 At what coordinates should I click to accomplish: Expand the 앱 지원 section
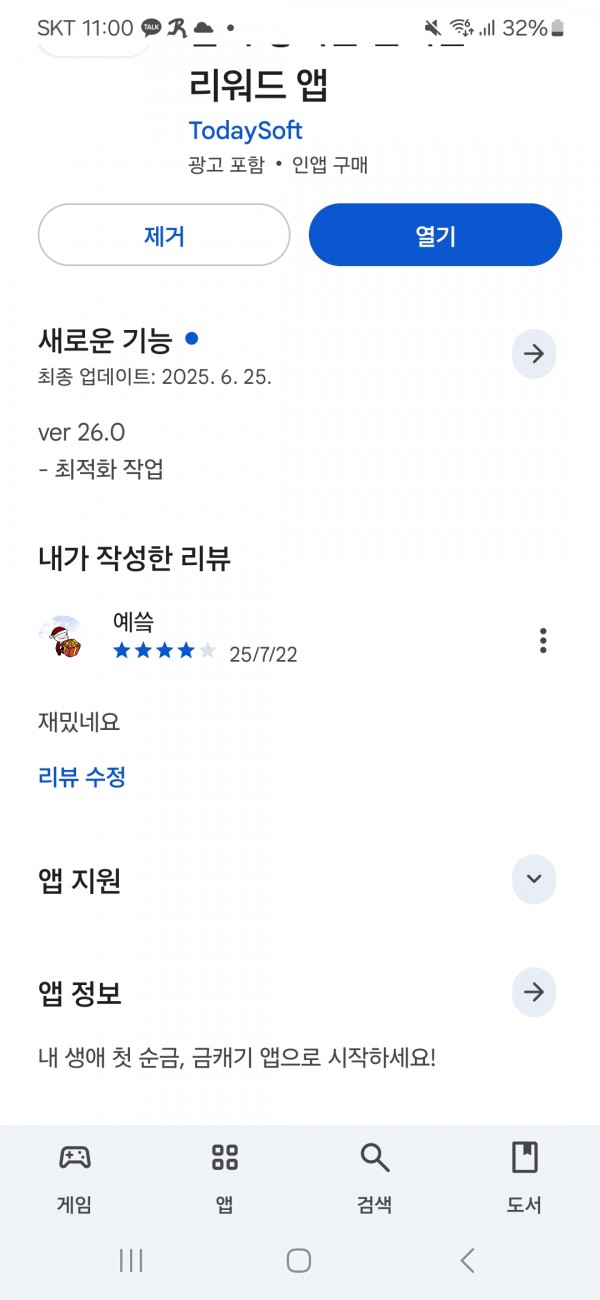click(534, 879)
